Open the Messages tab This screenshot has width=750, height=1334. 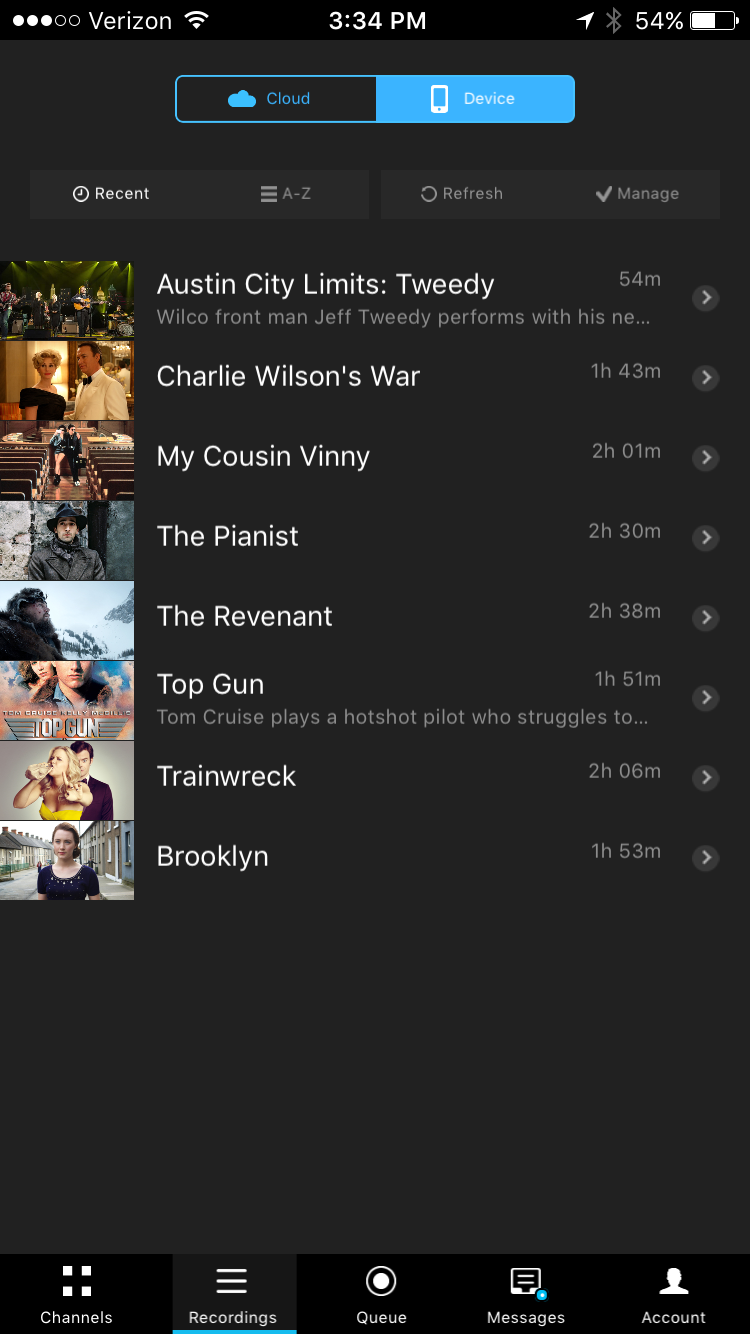coord(526,1294)
